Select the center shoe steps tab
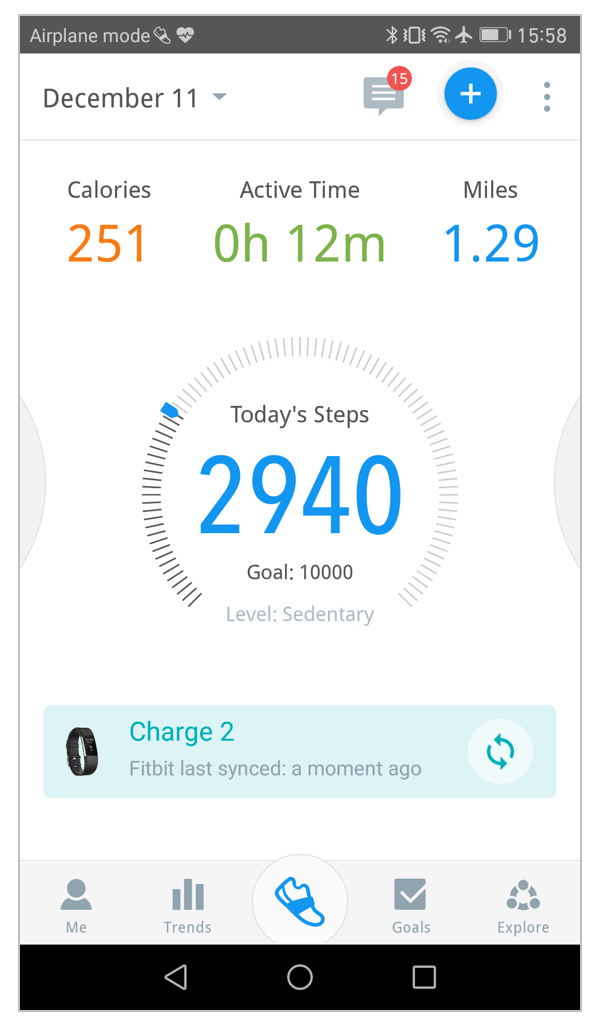The width and height of the screenshot is (606, 1030). point(299,902)
